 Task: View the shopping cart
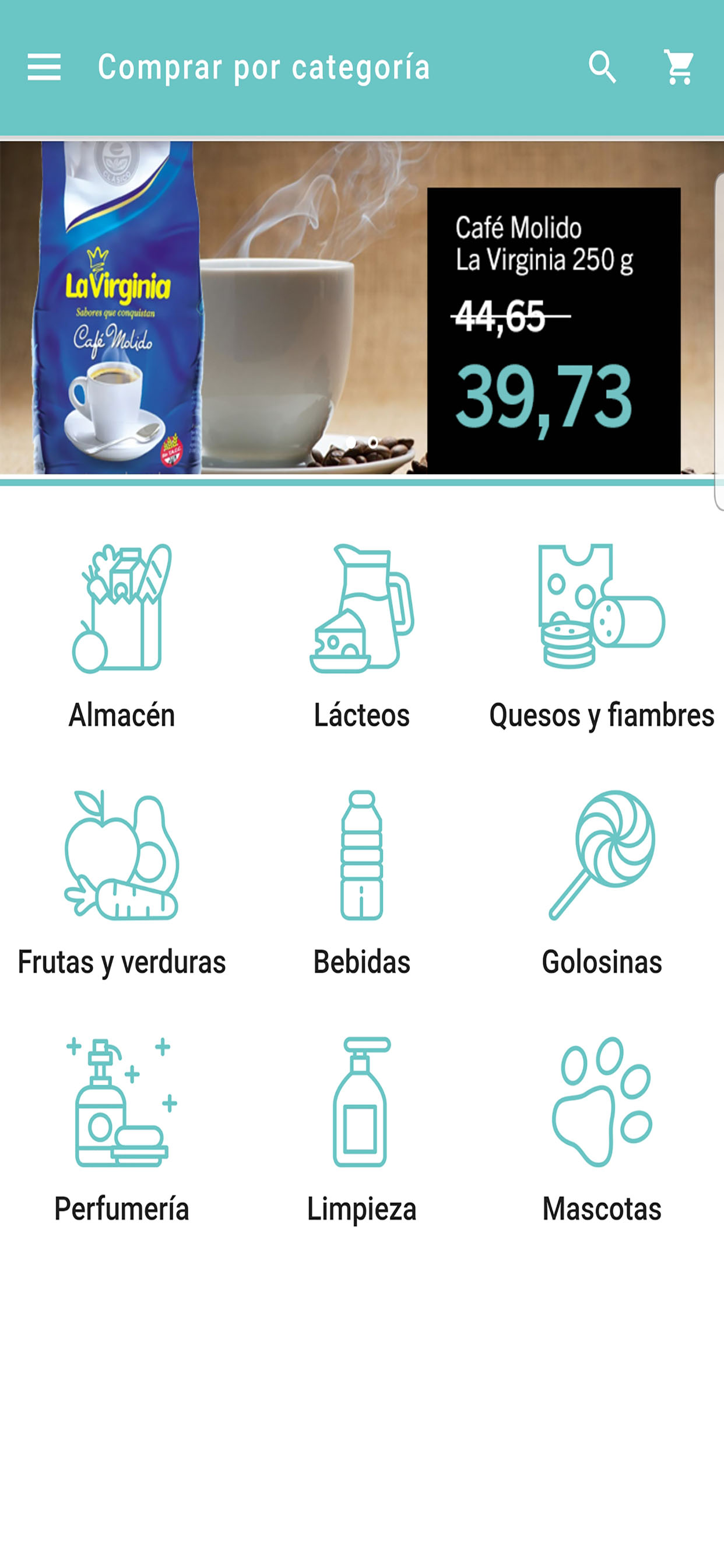[679, 67]
